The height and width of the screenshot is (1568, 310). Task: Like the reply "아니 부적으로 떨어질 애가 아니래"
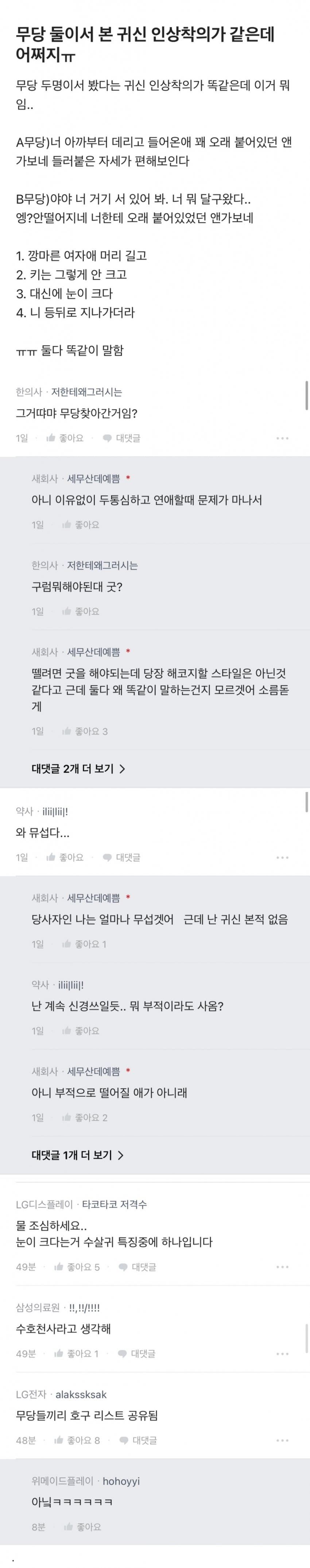(x=85, y=1117)
